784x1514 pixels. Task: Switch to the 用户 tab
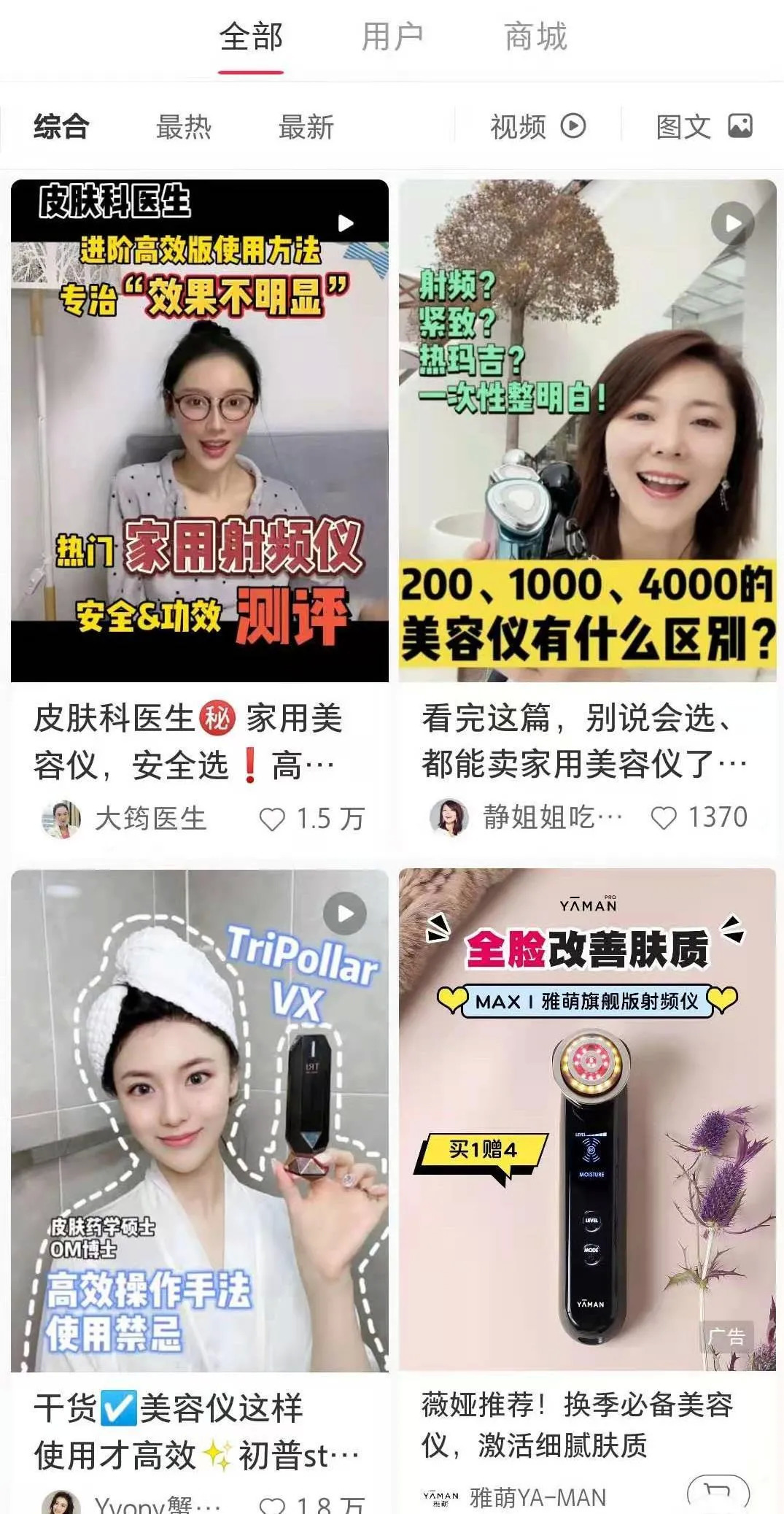pos(392,36)
